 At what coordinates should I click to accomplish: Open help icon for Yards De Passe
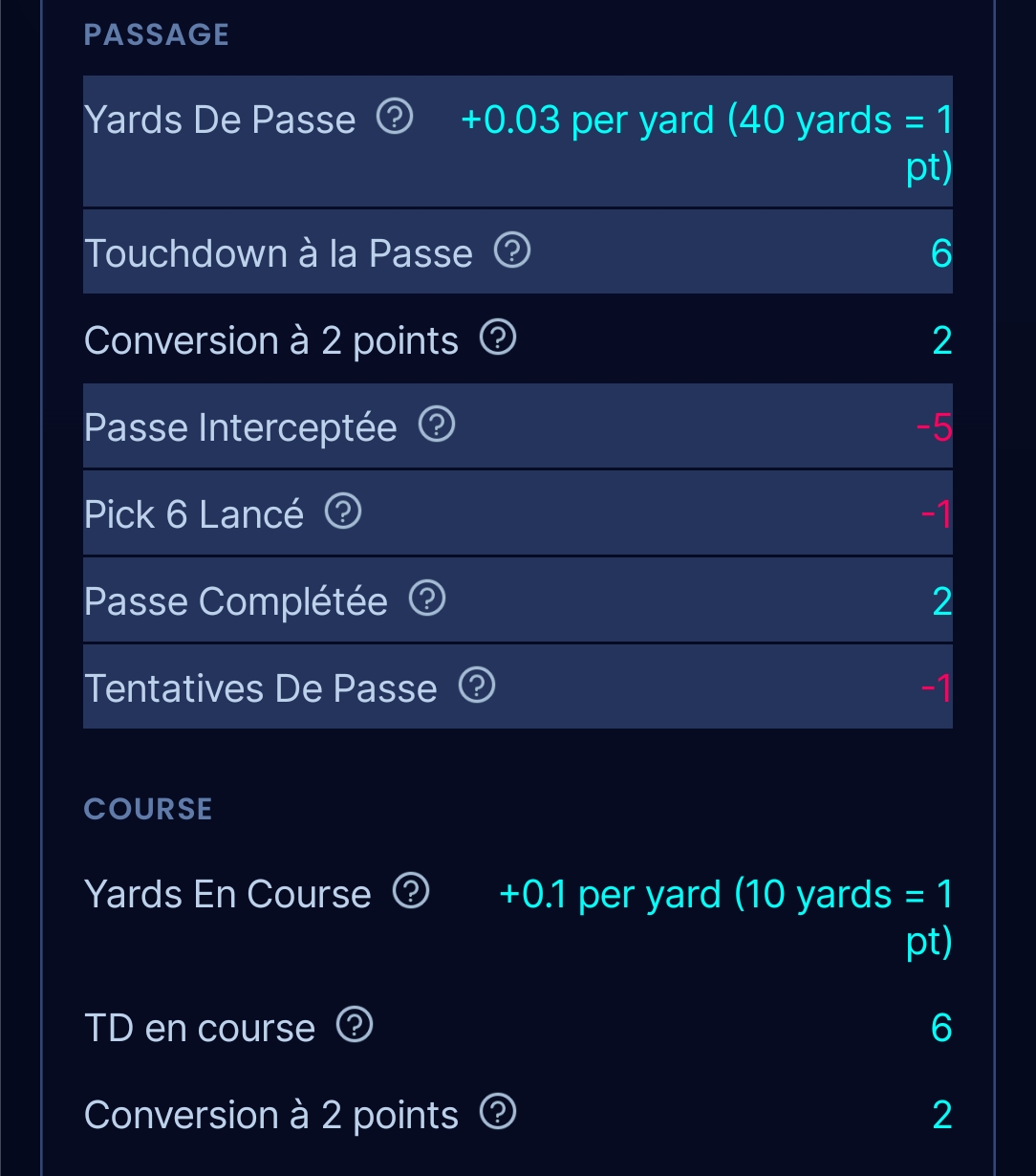[395, 118]
